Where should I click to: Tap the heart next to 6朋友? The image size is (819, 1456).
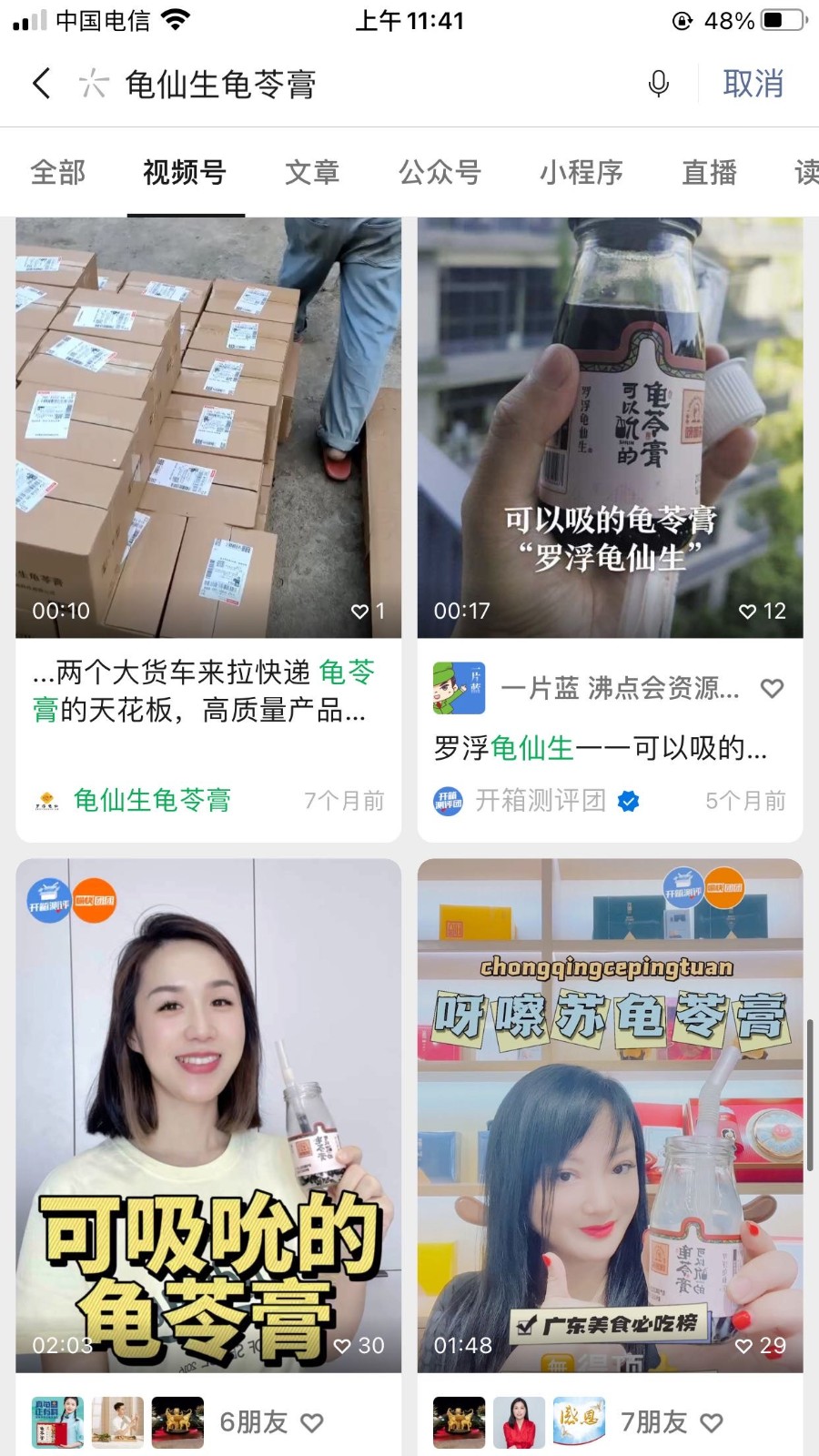[312, 1422]
